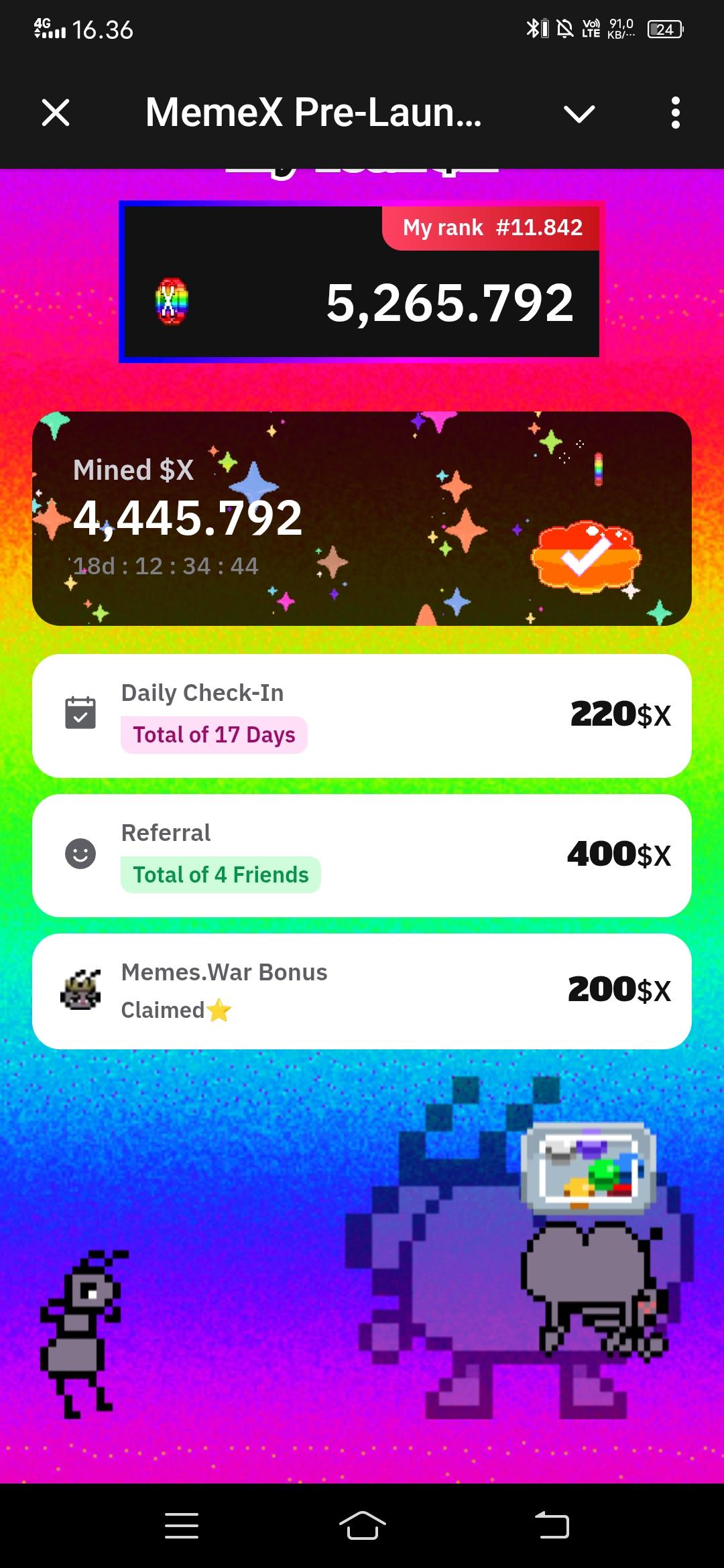Viewport: 724px width, 1568px height.
Task: Tap the My rank balance card
Action: [362, 282]
